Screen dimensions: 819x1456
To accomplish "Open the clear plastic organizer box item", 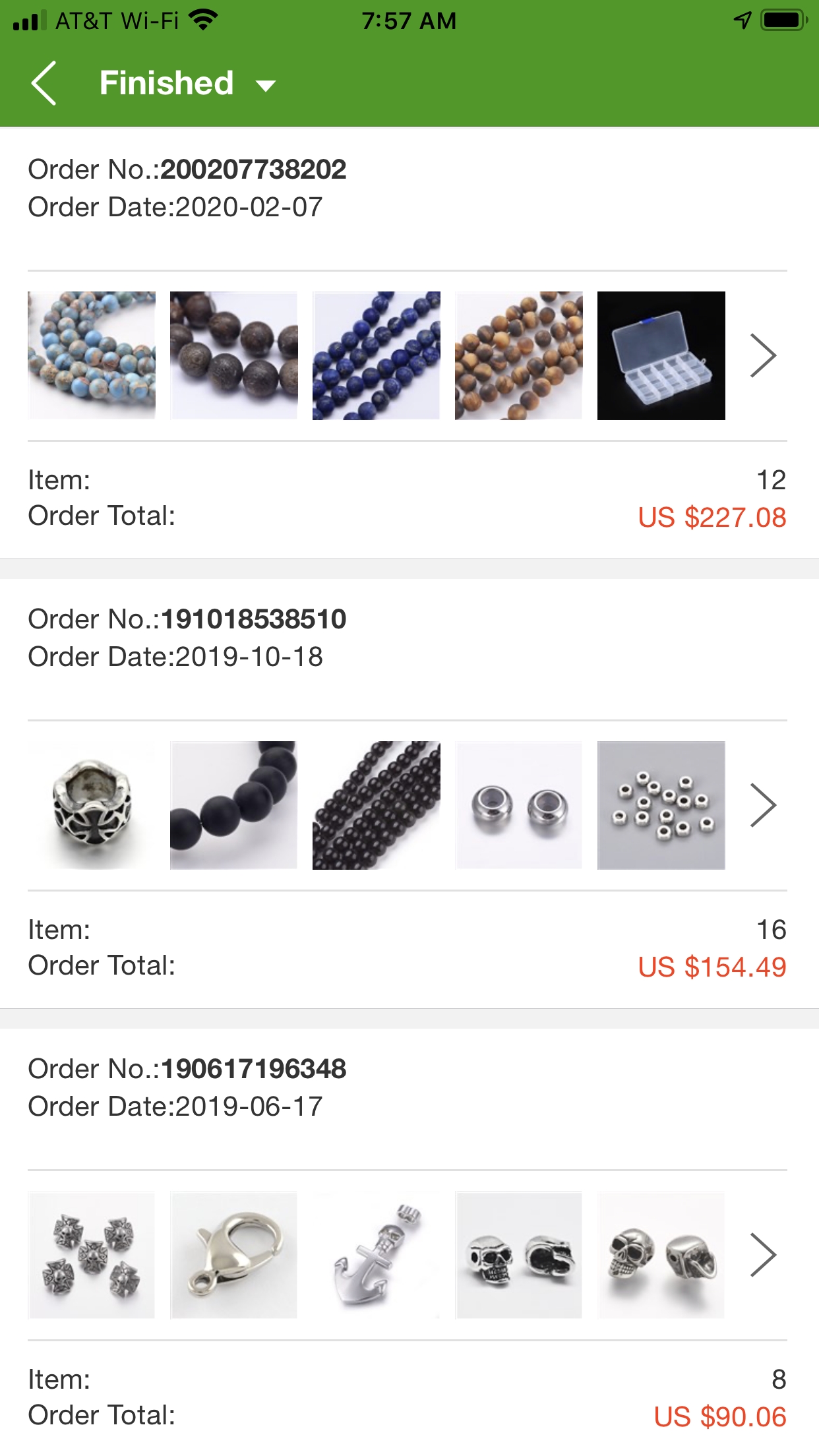I will (x=661, y=355).
